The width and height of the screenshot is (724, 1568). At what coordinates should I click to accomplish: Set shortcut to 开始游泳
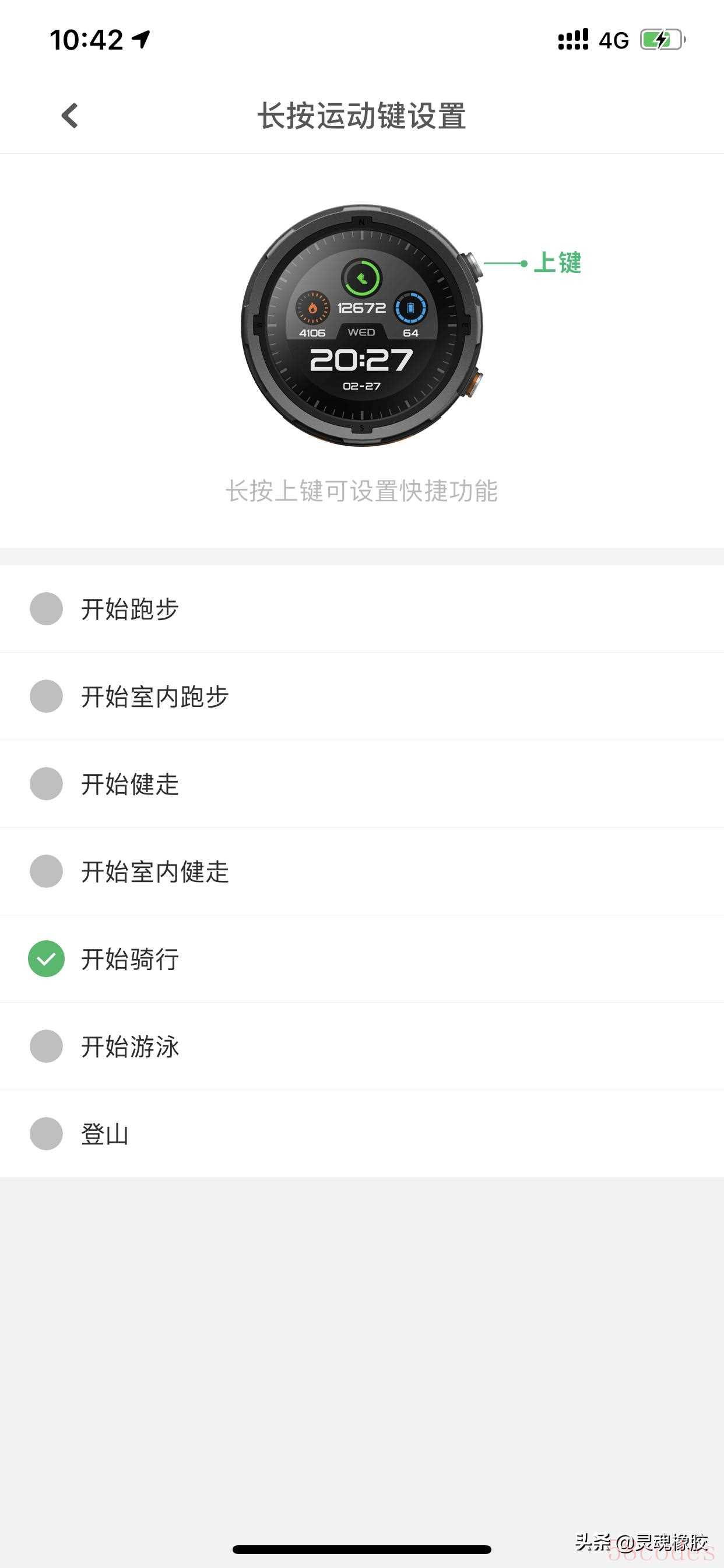362,1046
